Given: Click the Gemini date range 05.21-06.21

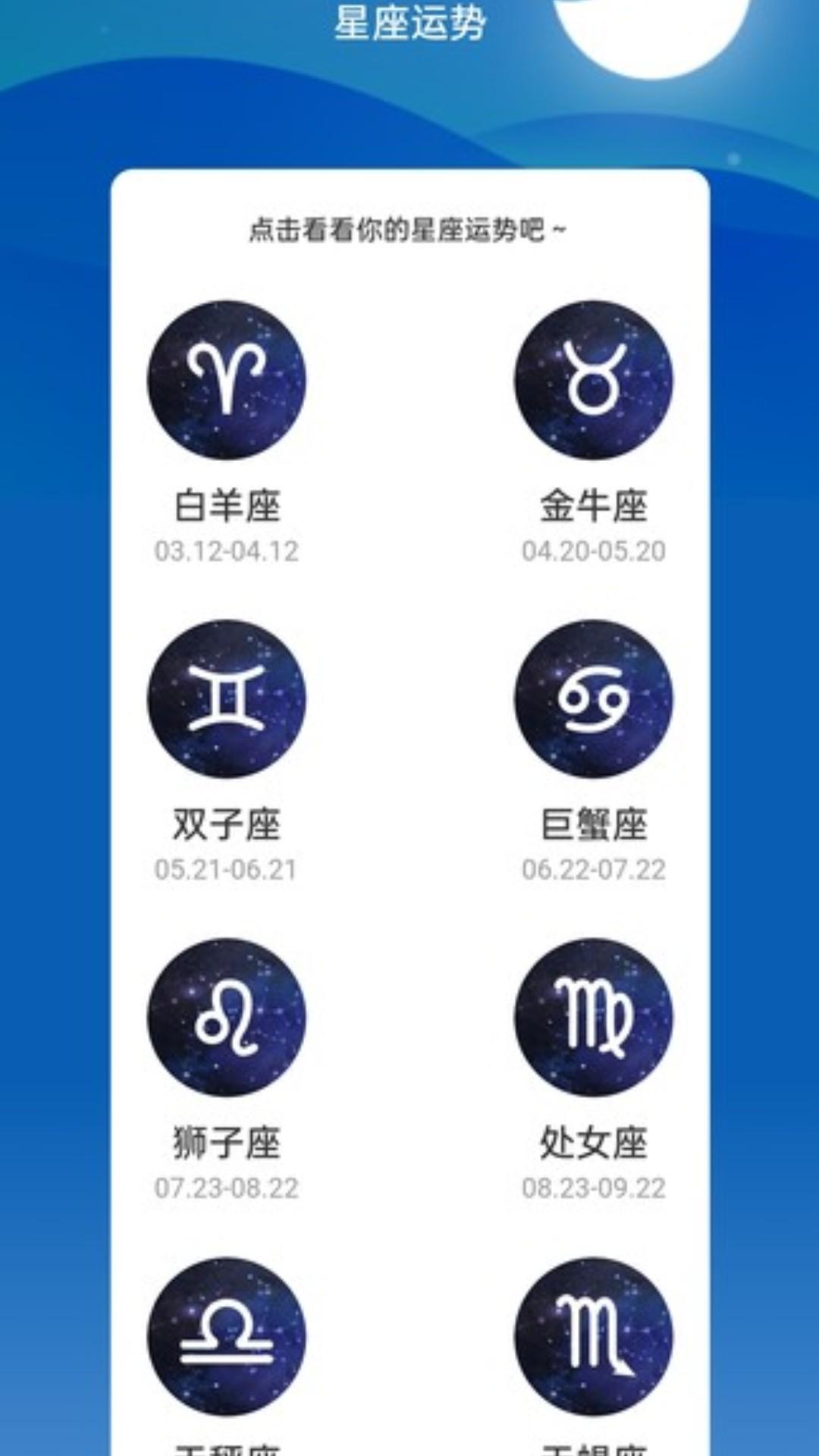Looking at the screenshot, I should (x=227, y=871).
